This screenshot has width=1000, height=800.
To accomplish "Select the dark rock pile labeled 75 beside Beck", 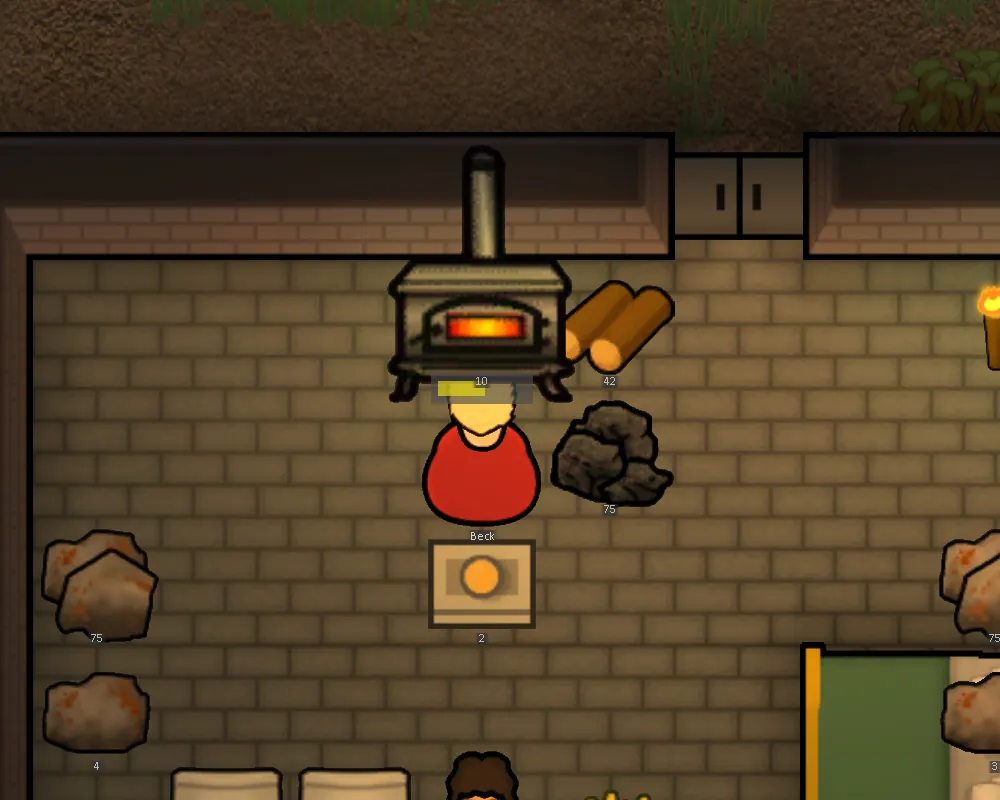I will (610, 455).
